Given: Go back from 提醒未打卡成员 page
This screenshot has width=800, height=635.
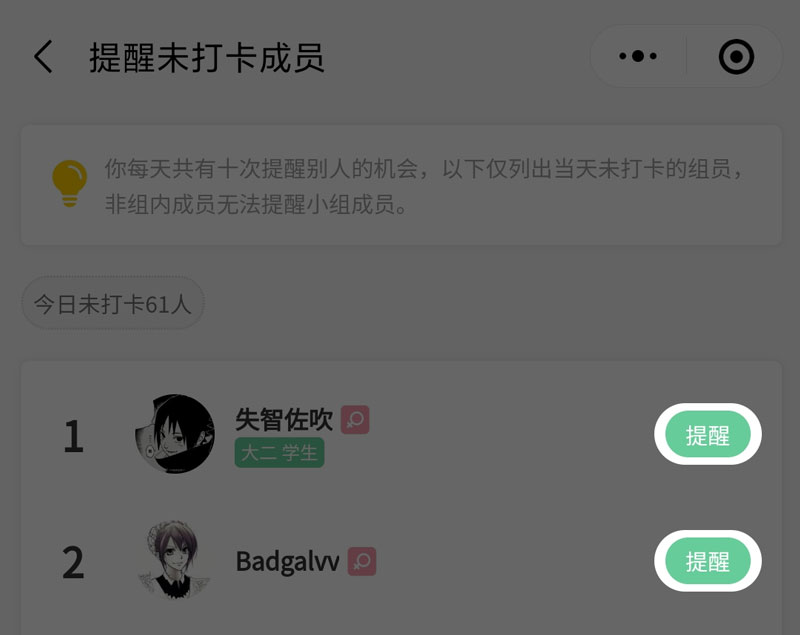Looking at the screenshot, I should [x=42, y=57].
